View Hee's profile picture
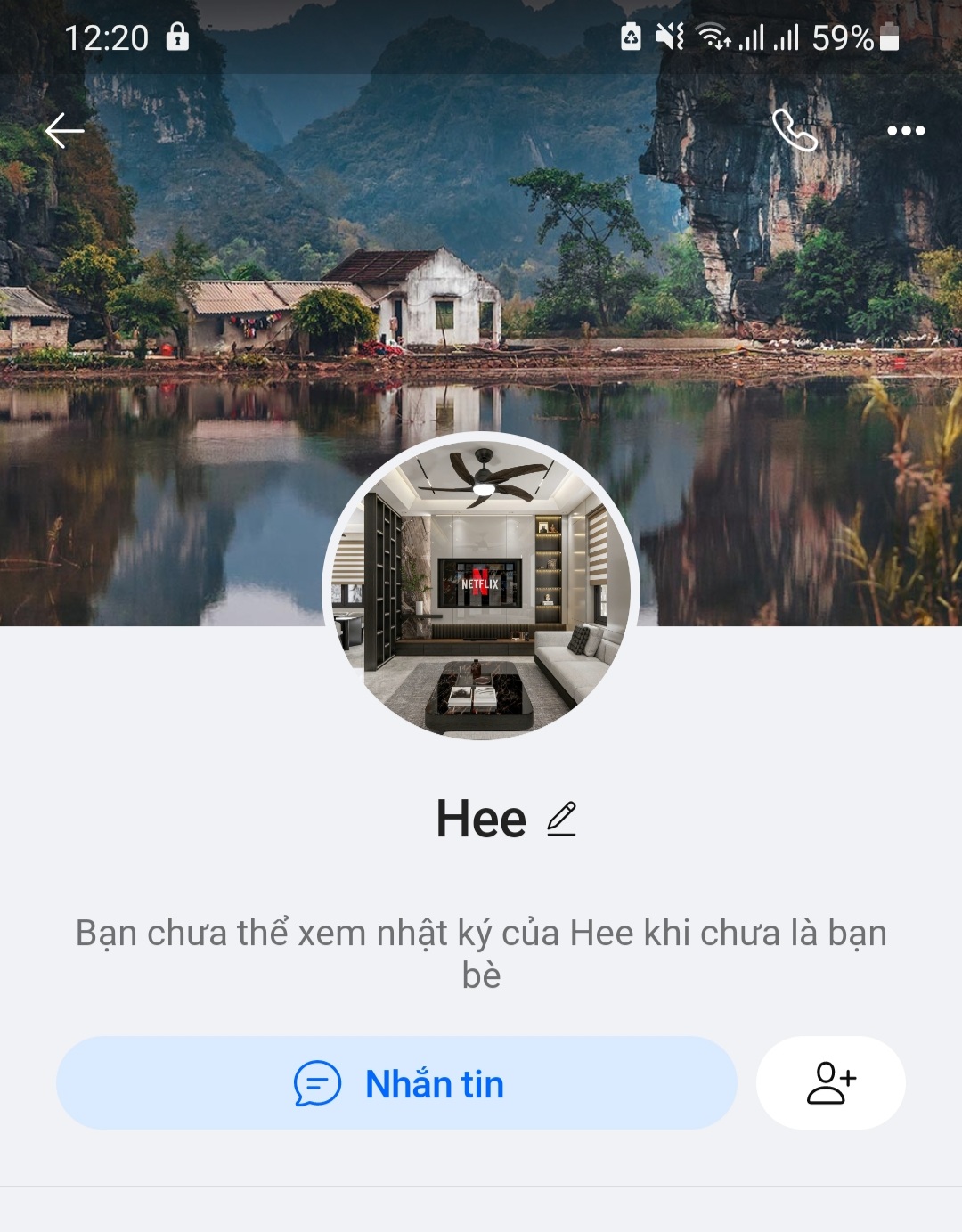Viewport: 962px width, 1232px height. point(481,588)
